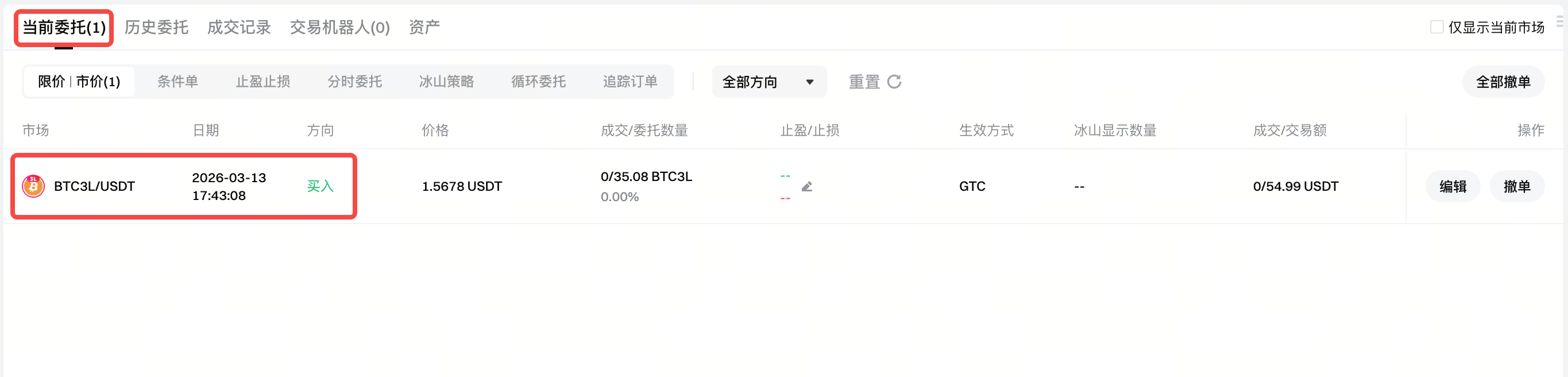Cancel the BTC3L/USDT order with 撤单
The width and height of the screenshot is (1568, 377).
click(x=1516, y=186)
